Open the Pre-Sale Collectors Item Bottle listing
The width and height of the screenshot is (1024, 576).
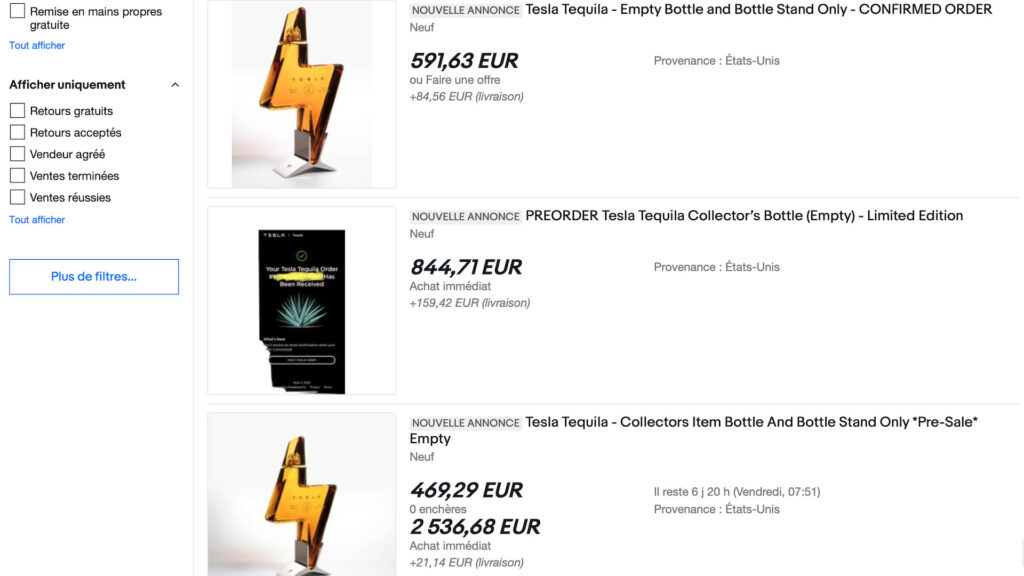pyautogui.click(x=750, y=423)
